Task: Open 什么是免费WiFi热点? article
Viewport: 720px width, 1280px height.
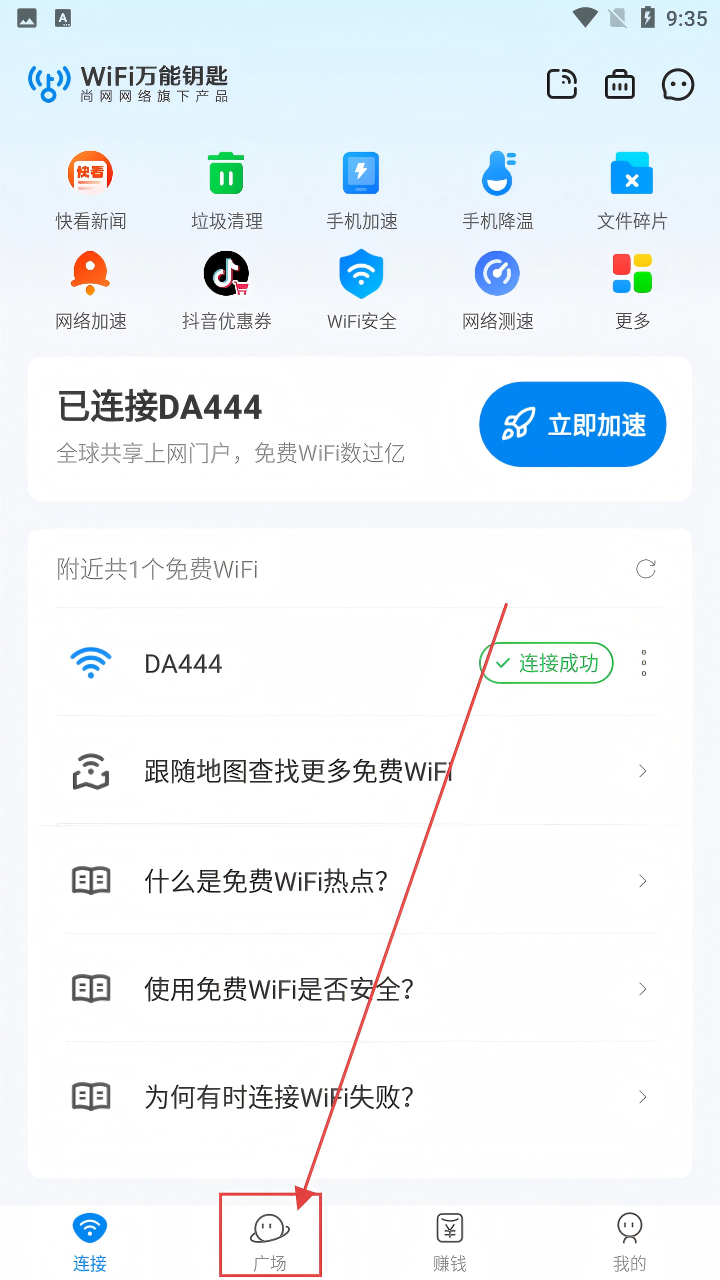Action: [360, 881]
